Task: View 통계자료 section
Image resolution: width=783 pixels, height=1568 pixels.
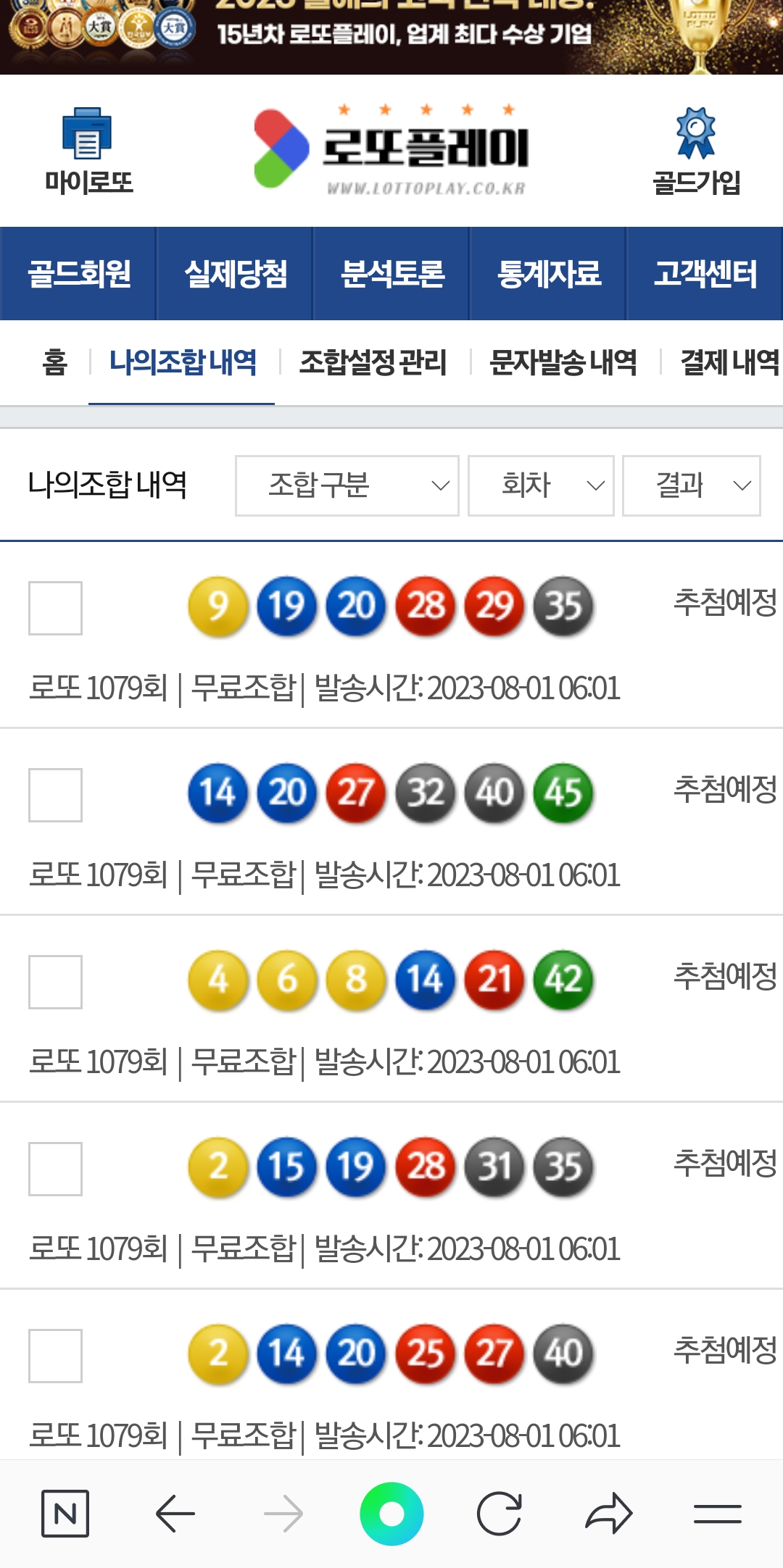Action: tap(548, 274)
